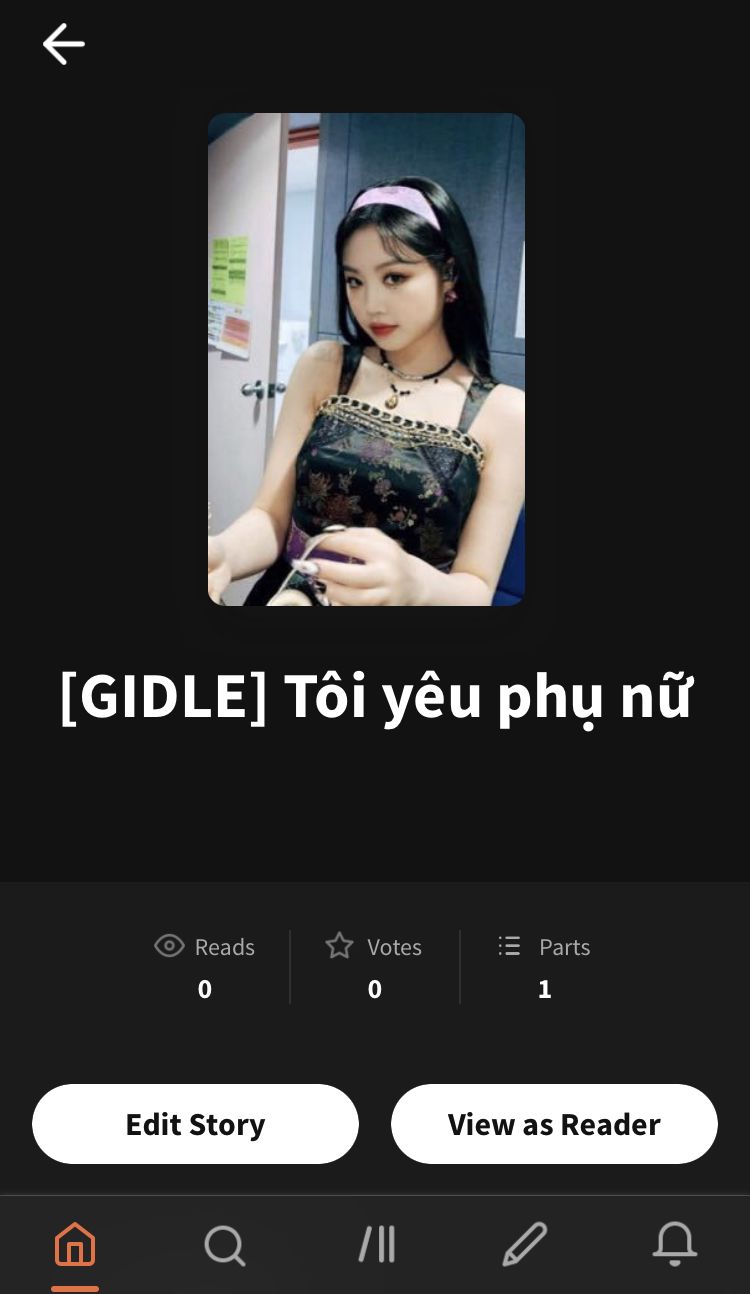Image resolution: width=750 pixels, height=1294 pixels.
Task: Open the Search tab
Action: point(224,1245)
